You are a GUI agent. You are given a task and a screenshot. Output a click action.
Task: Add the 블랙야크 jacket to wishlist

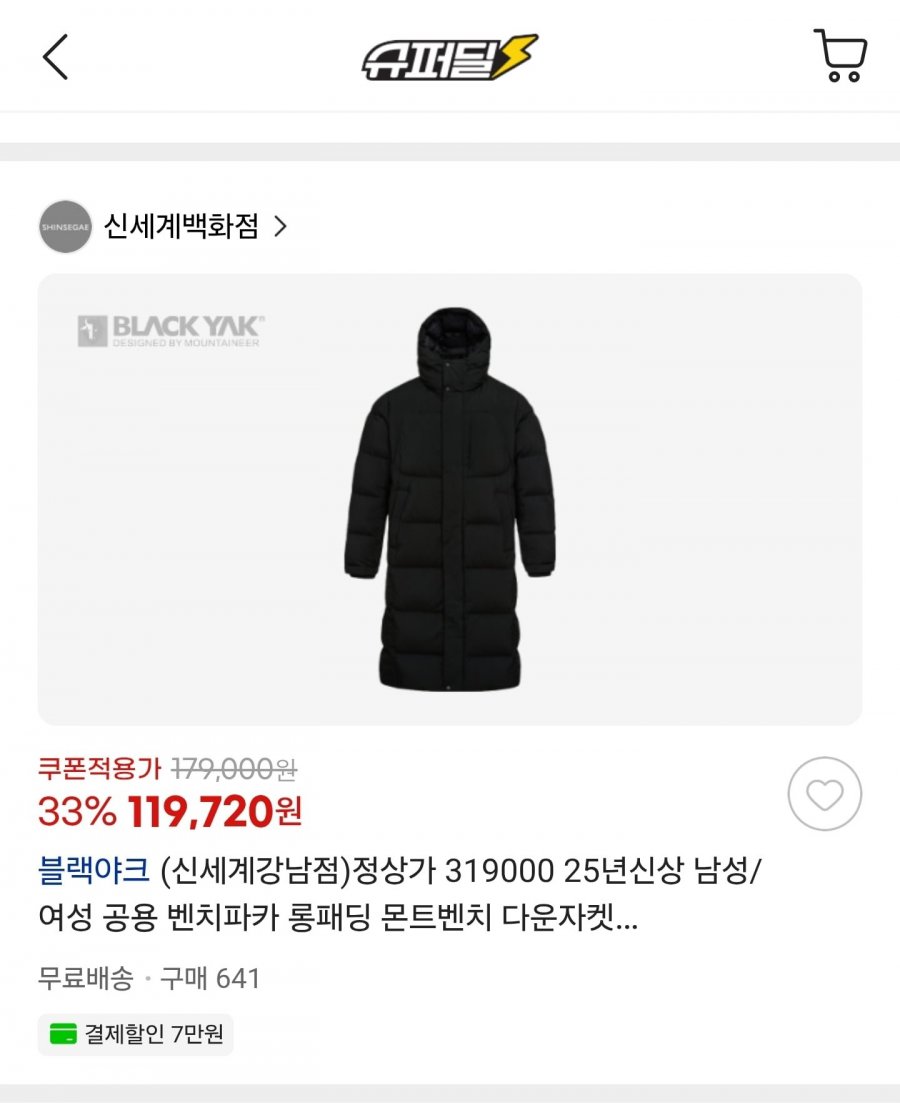click(824, 795)
